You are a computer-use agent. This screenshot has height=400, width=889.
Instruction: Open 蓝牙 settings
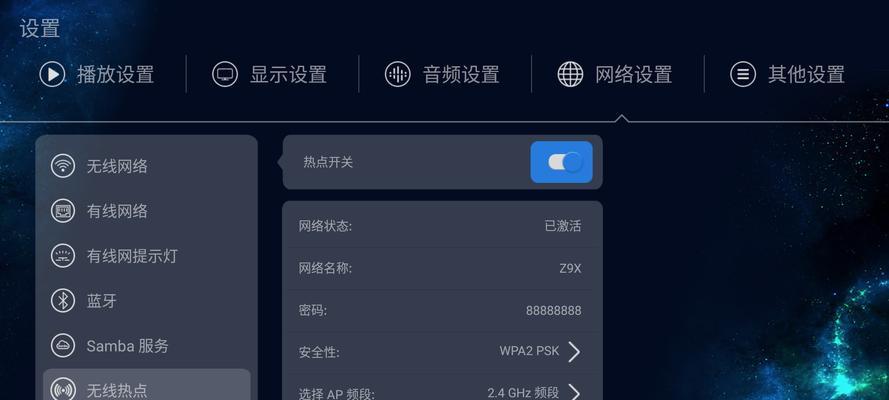point(146,301)
